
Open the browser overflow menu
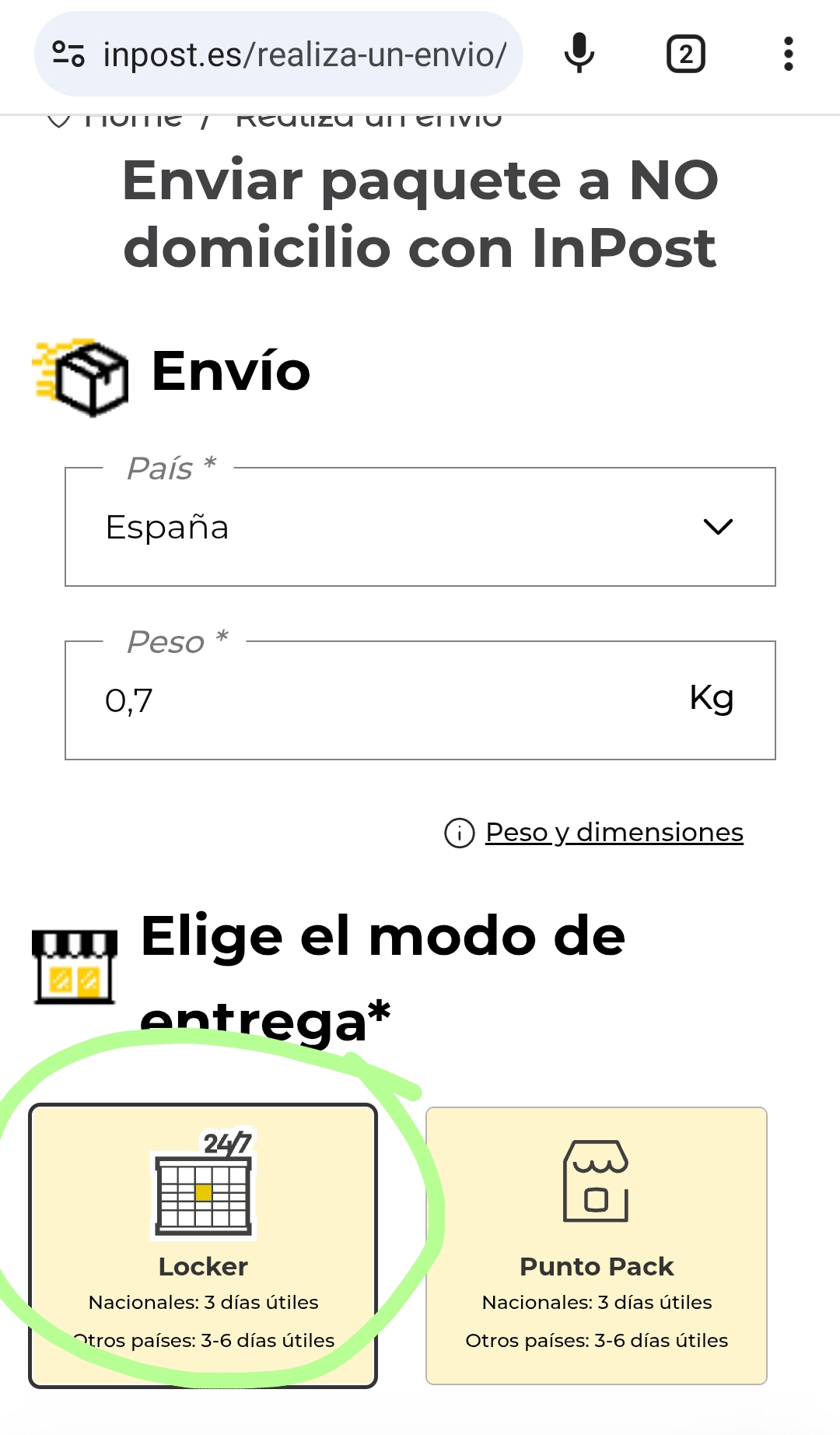789,54
